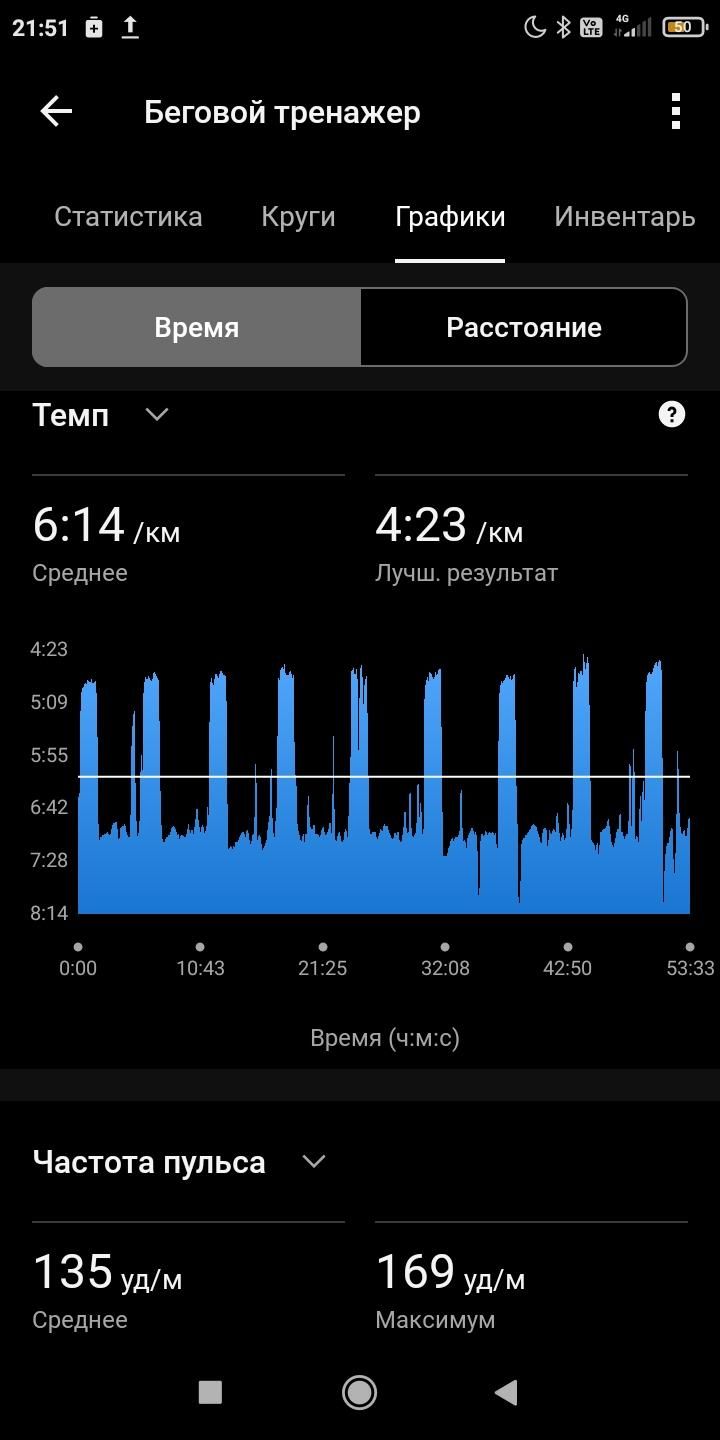The width and height of the screenshot is (720, 1440).
Task: Open recent apps with the square button
Action: coord(210,1392)
